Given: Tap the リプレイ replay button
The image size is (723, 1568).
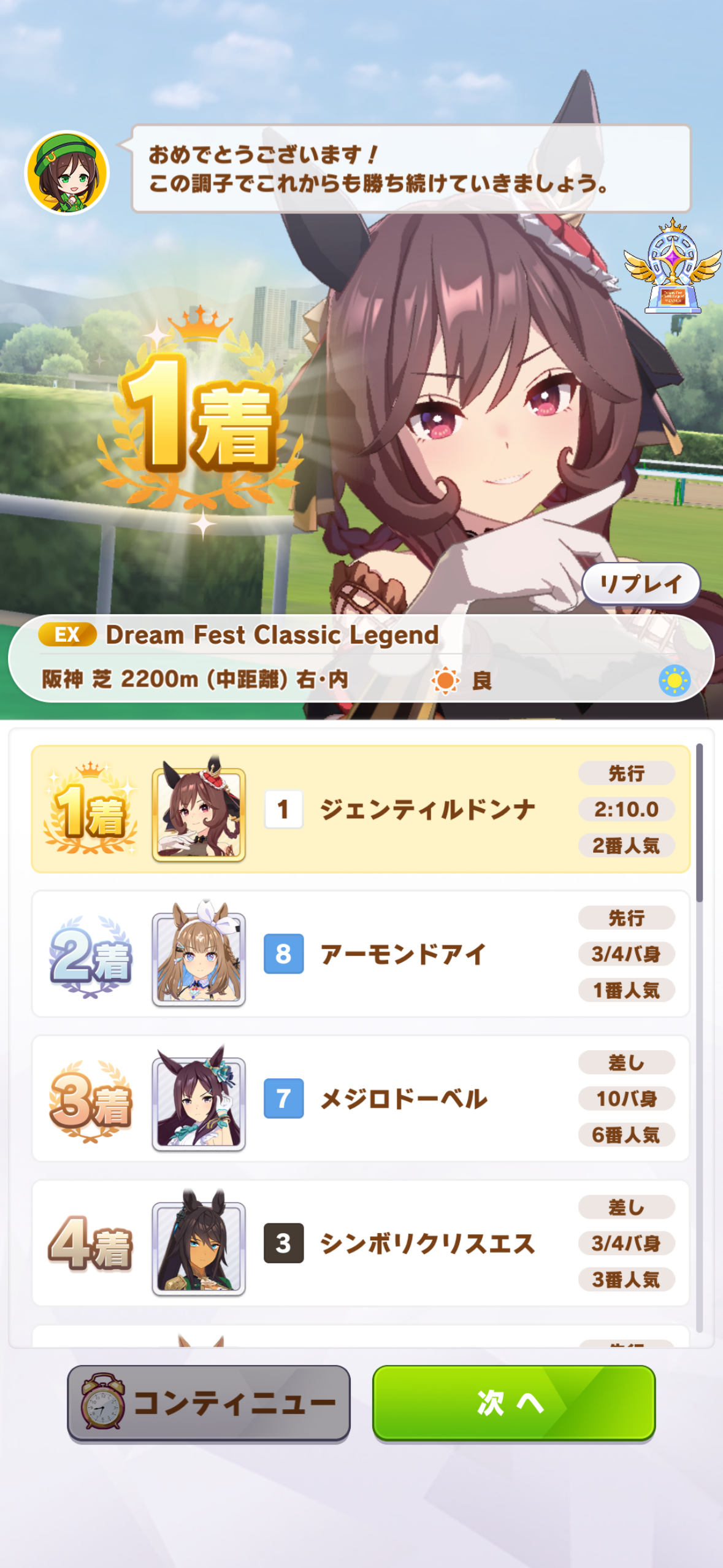Looking at the screenshot, I should coord(641,583).
